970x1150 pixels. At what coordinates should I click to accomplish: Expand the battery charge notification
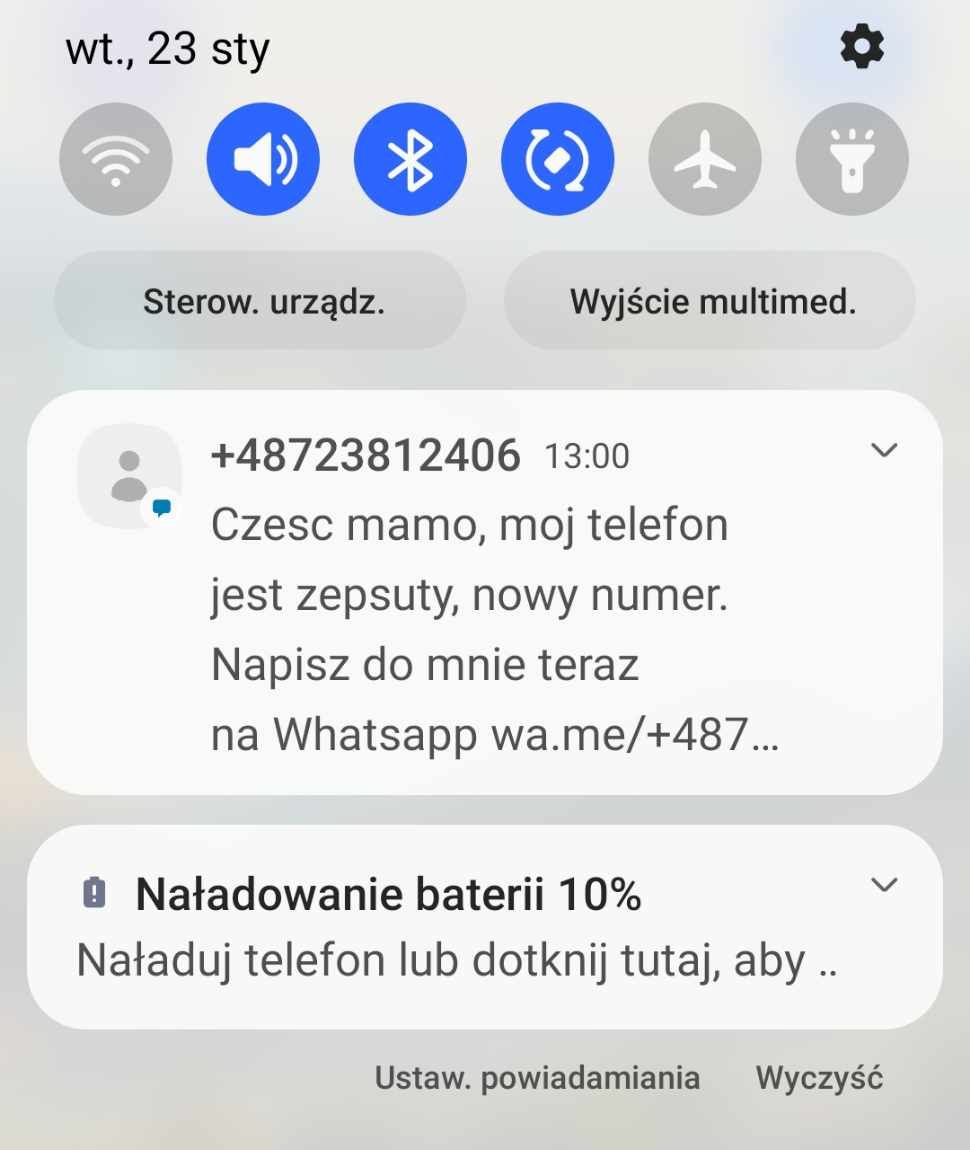(884, 885)
